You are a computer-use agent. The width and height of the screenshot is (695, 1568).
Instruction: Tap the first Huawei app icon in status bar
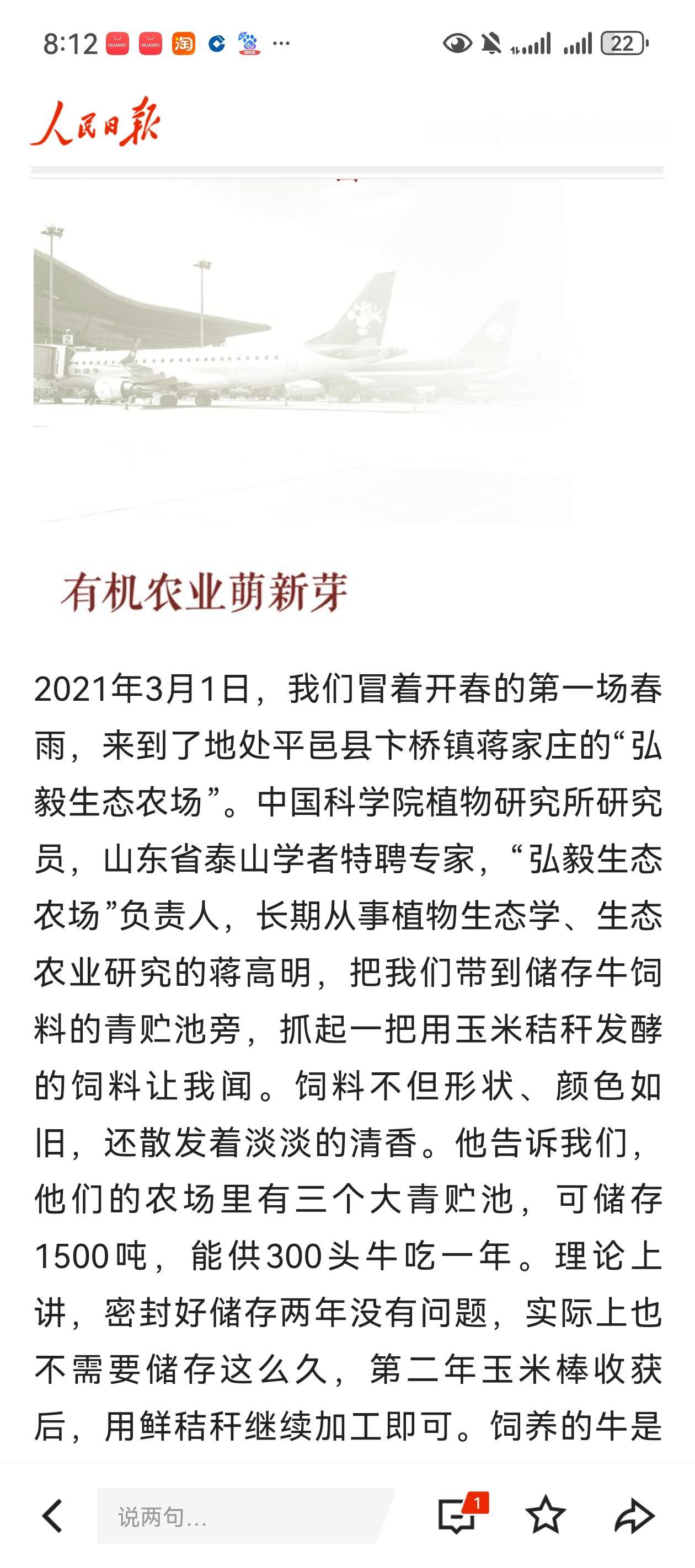click(x=119, y=44)
